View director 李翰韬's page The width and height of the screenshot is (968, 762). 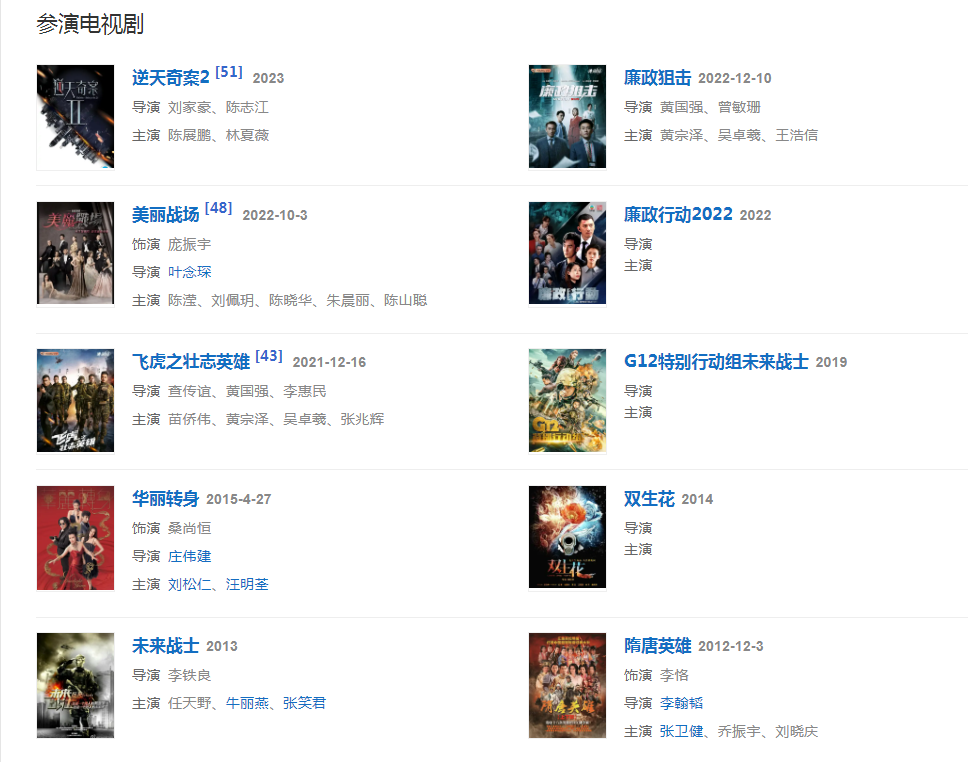(681, 703)
